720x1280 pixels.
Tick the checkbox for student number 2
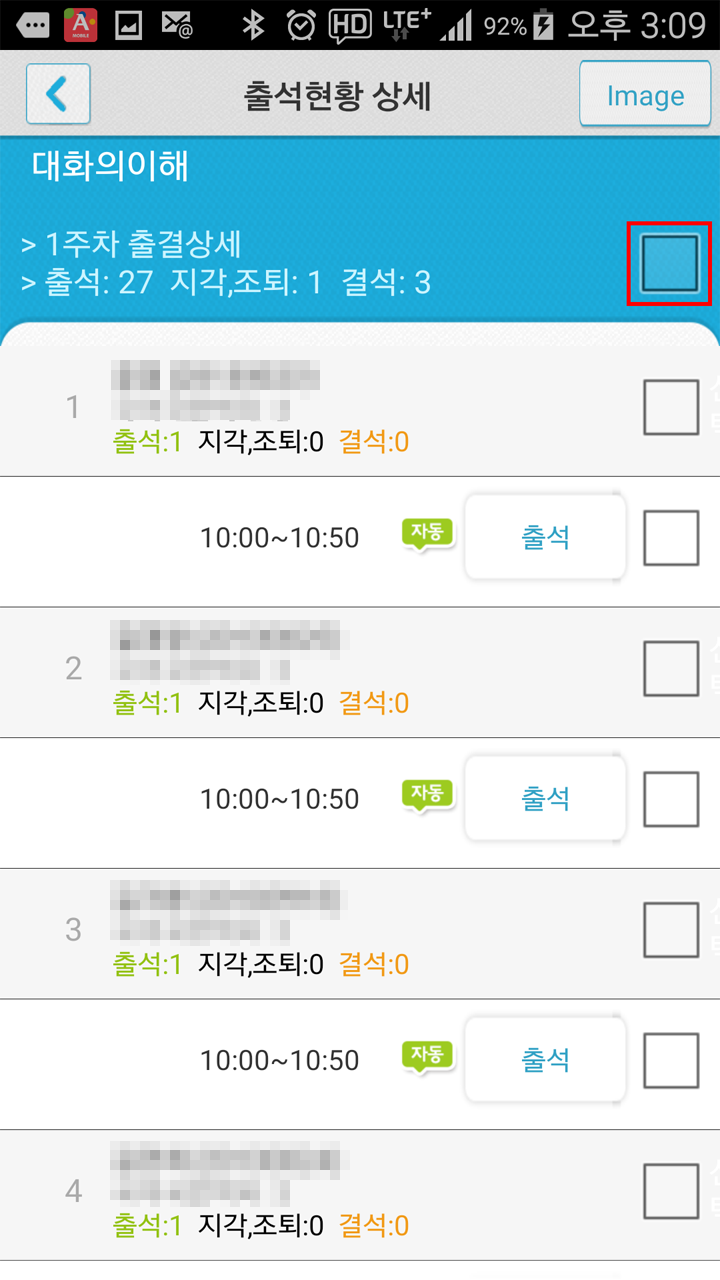[671, 668]
